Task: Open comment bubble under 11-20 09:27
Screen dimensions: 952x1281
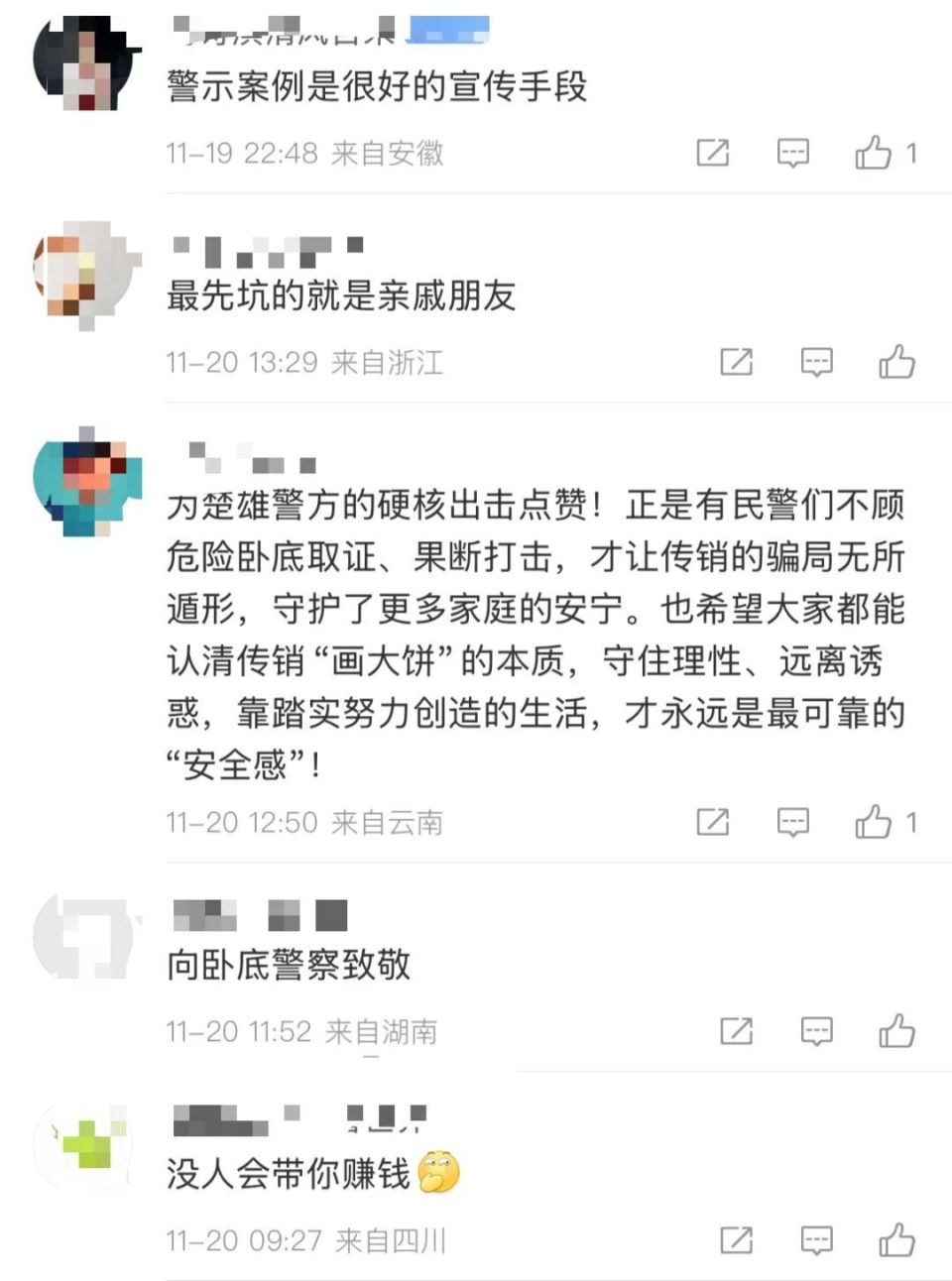Action: pos(817,1240)
